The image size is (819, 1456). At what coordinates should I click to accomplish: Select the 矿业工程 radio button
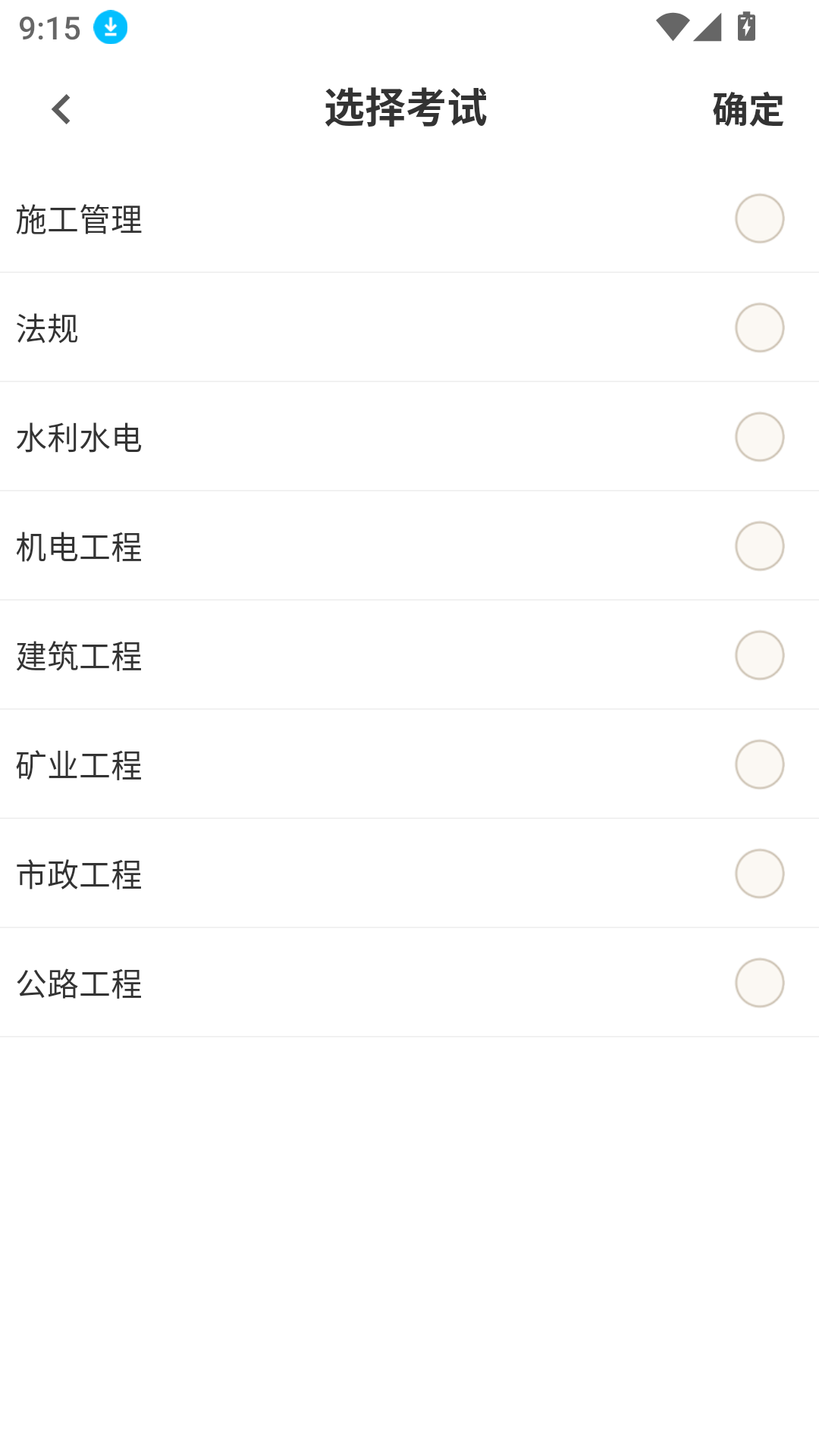[x=759, y=764]
